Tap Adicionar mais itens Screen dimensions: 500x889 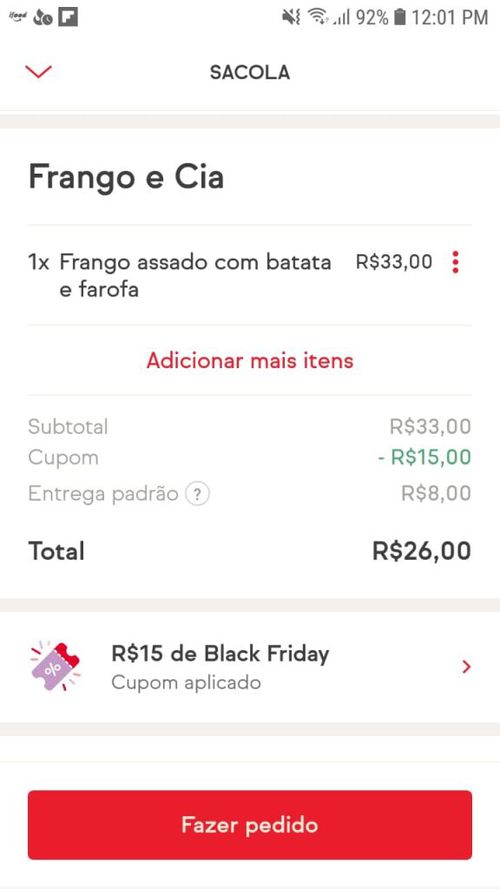(250, 361)
